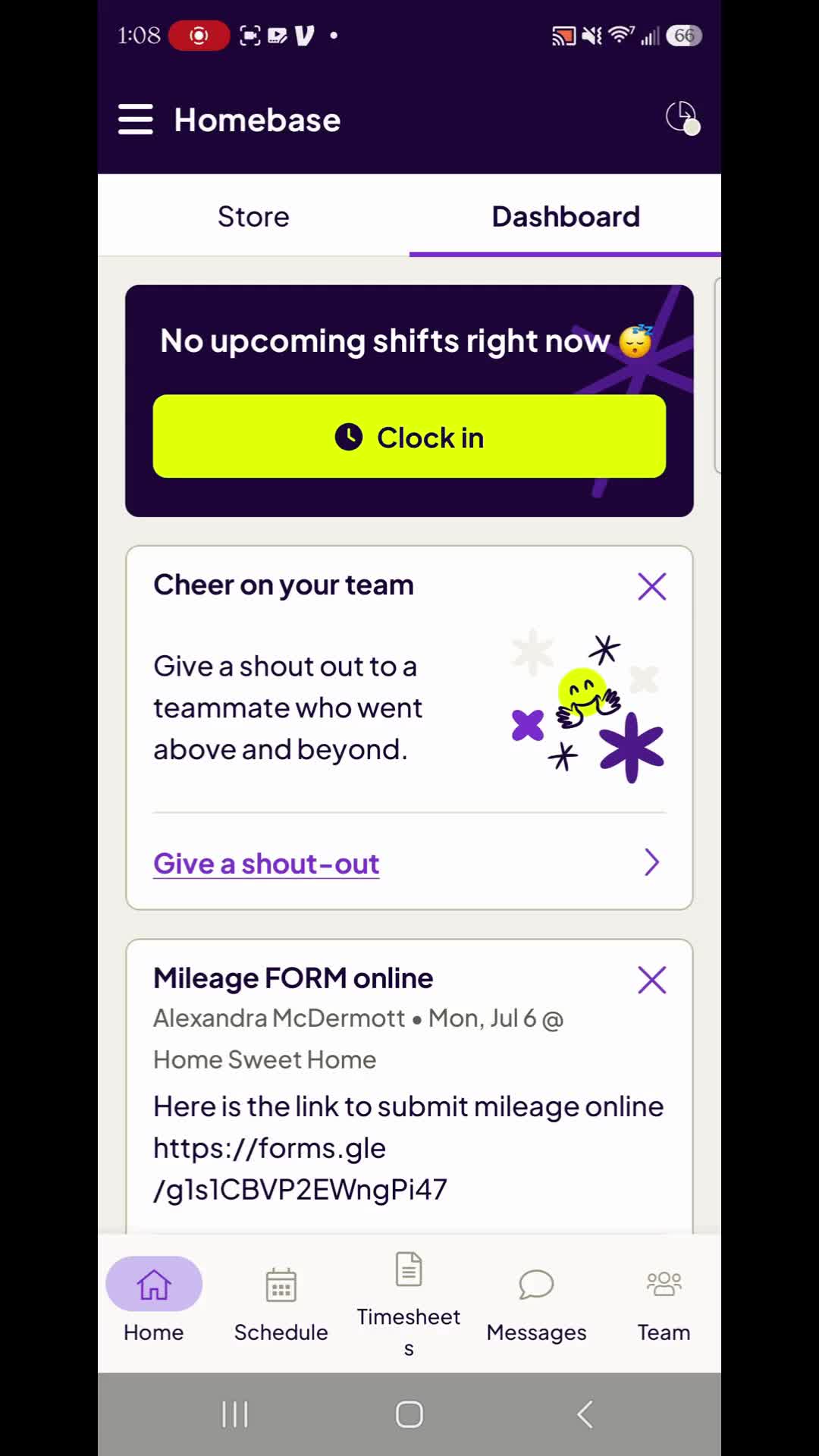This screenshot has width=819, height=1456.
Task: Tap the chevron beside Give a shout-out
Action: click(x=651, y=862)
